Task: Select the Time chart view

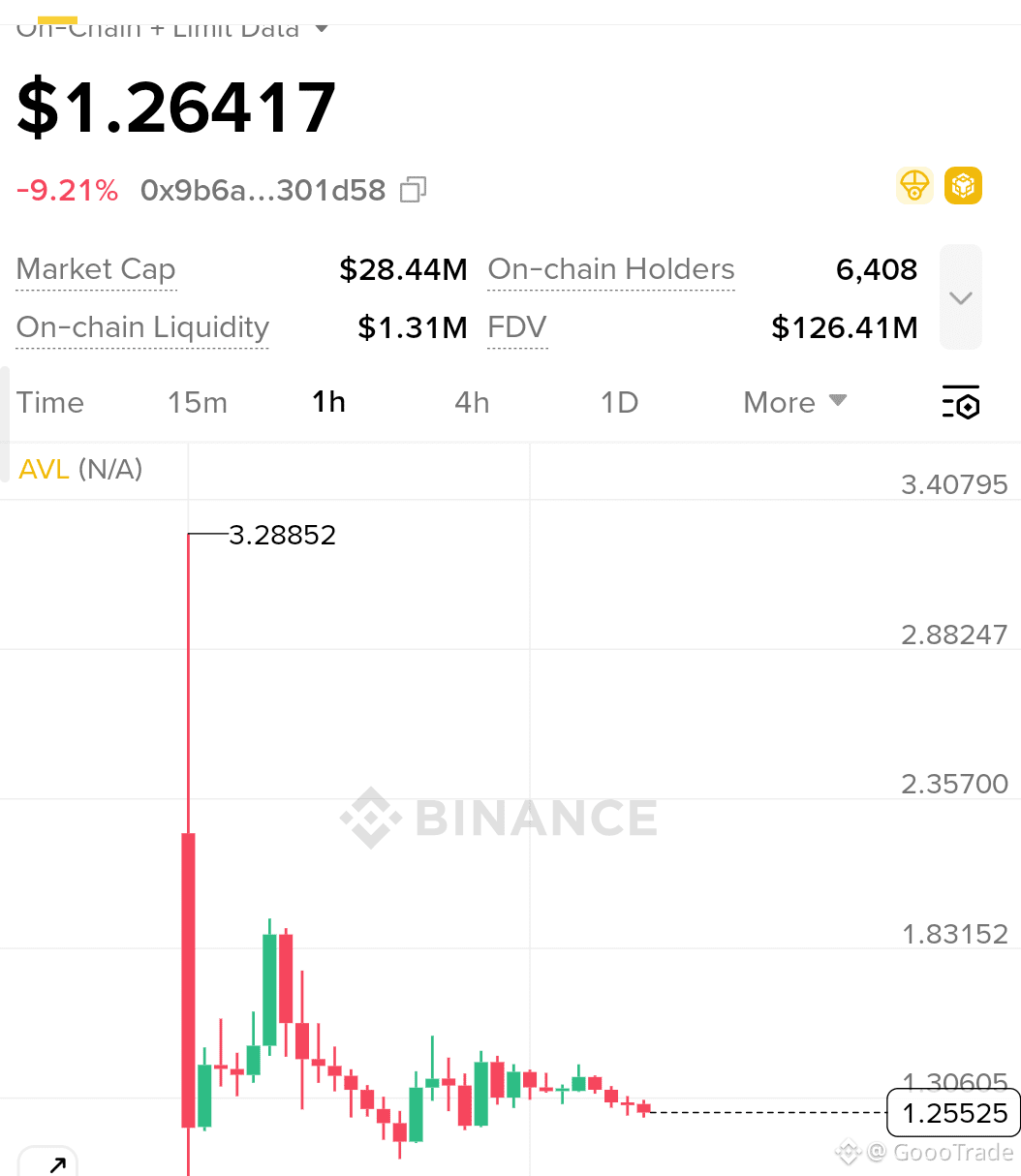Action: pyautogui.click(x=50, y=402)
